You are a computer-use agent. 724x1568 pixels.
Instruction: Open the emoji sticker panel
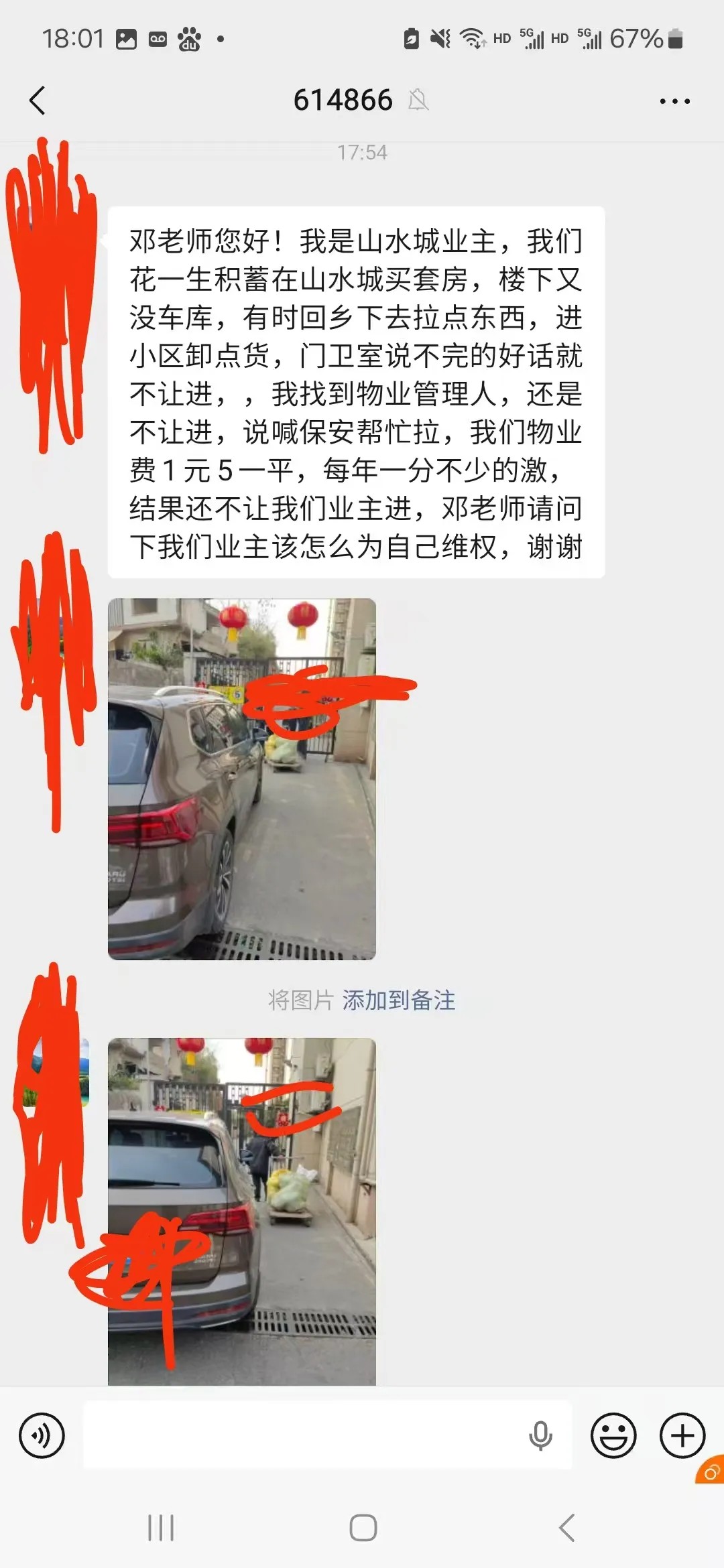613,1435
